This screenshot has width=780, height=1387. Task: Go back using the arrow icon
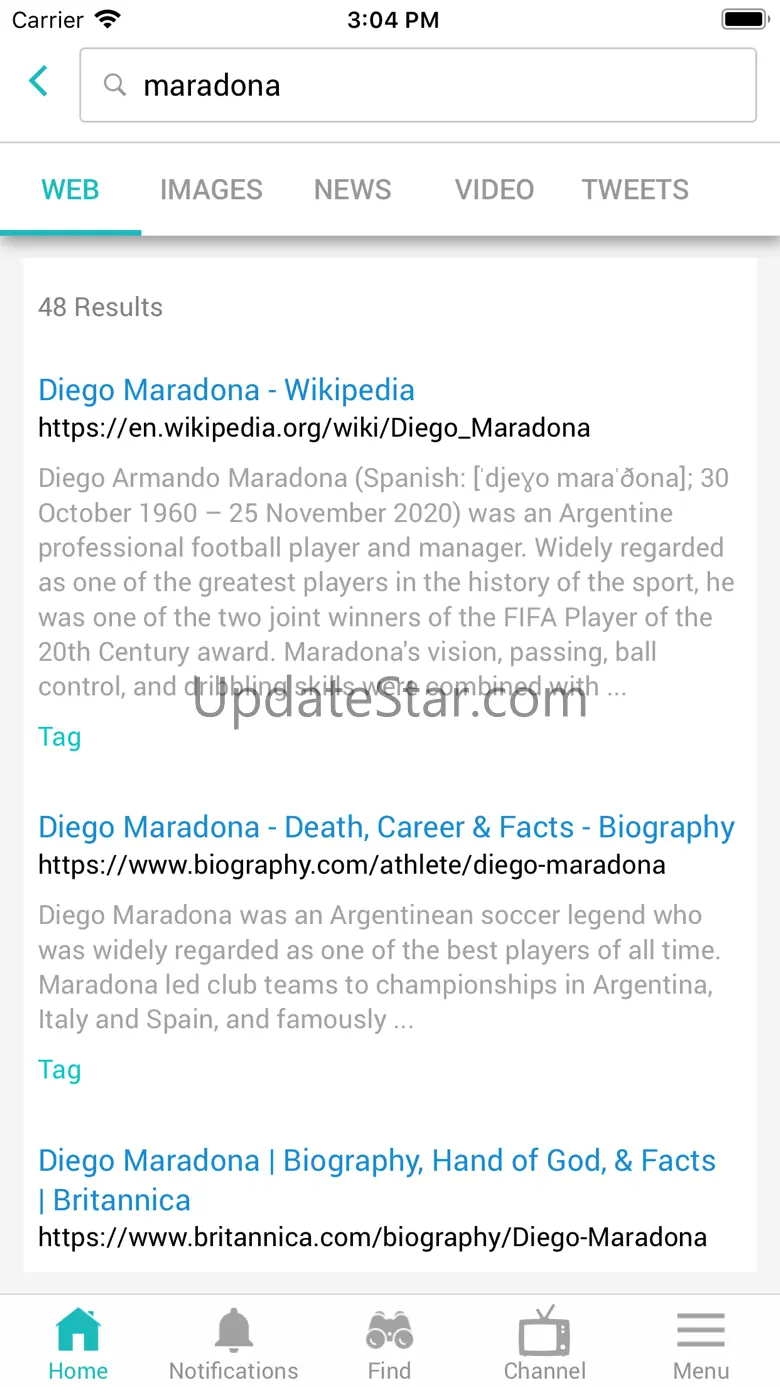pos(38,81)
